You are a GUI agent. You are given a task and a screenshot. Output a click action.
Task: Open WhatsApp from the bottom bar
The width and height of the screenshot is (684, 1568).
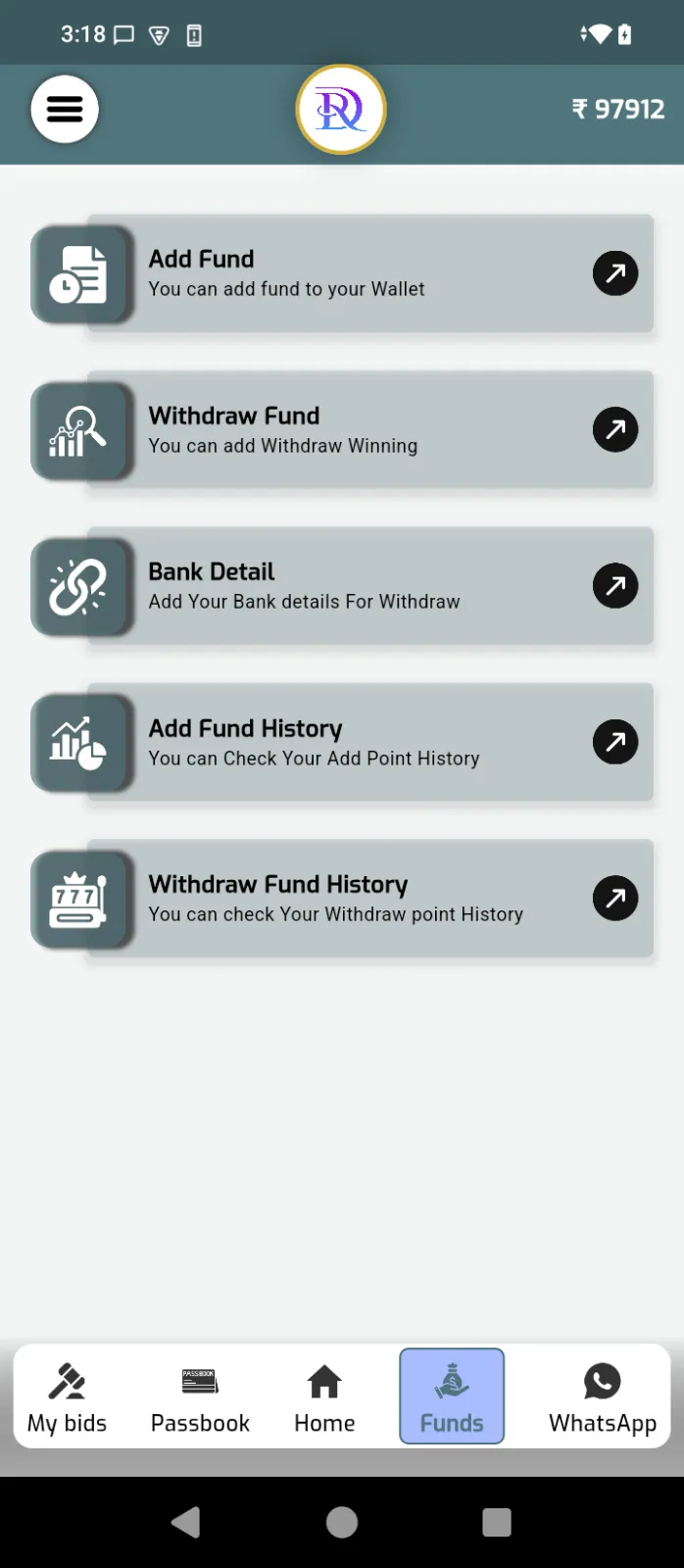(602, 1397)
